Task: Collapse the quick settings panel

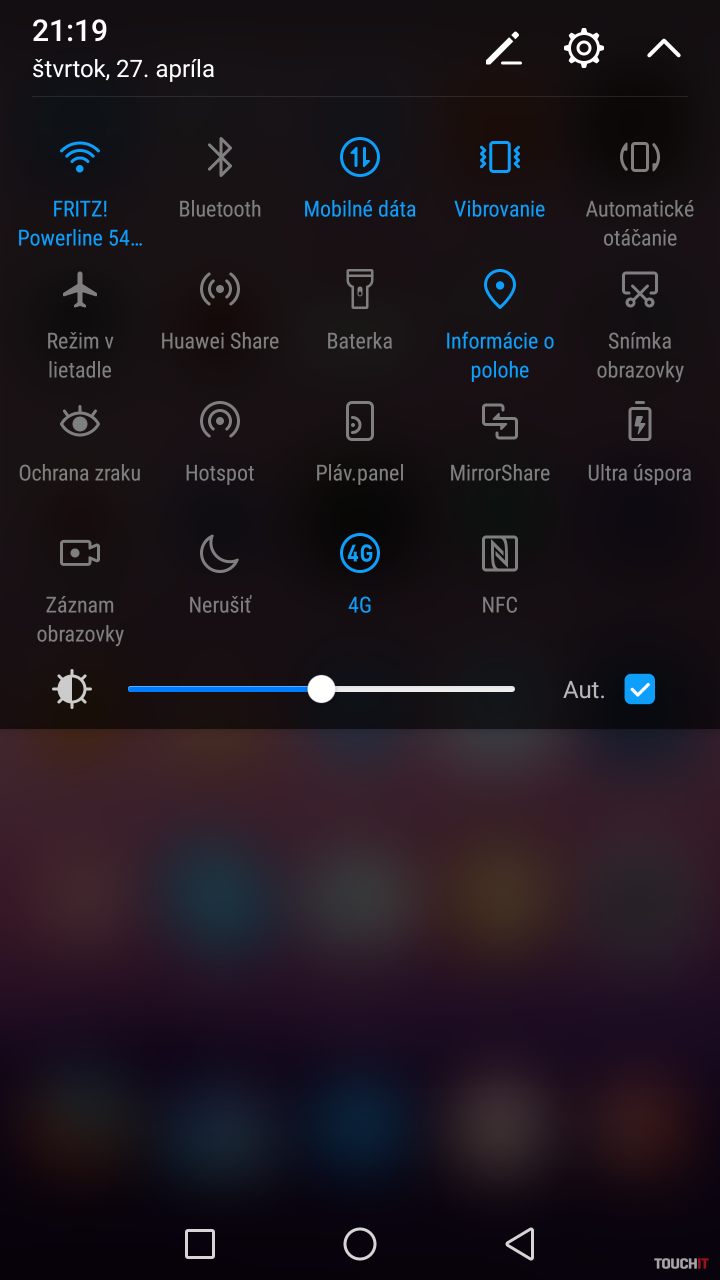Action: click(x=664, y=48)
